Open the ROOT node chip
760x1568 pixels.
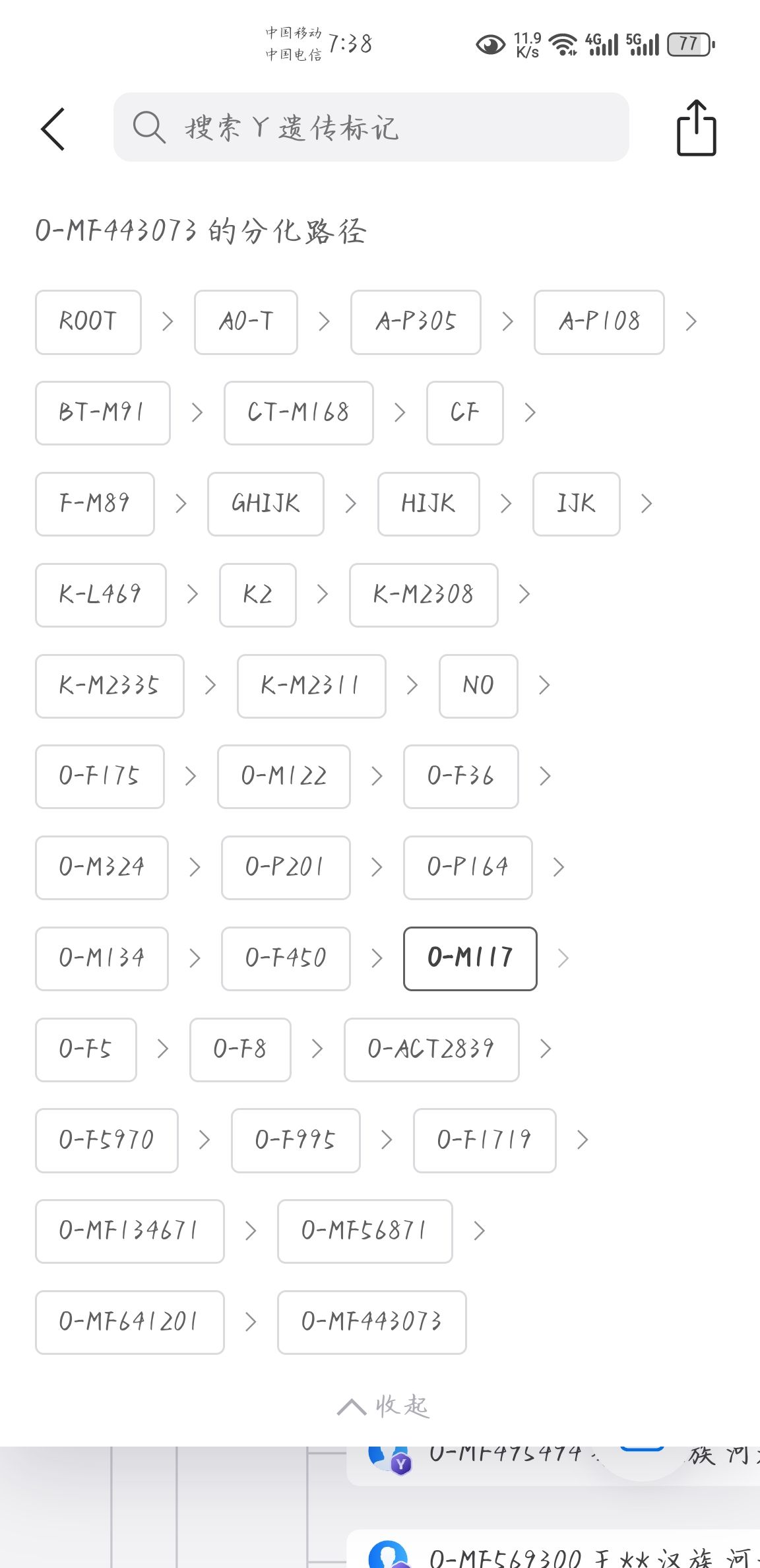click(88, 322)
